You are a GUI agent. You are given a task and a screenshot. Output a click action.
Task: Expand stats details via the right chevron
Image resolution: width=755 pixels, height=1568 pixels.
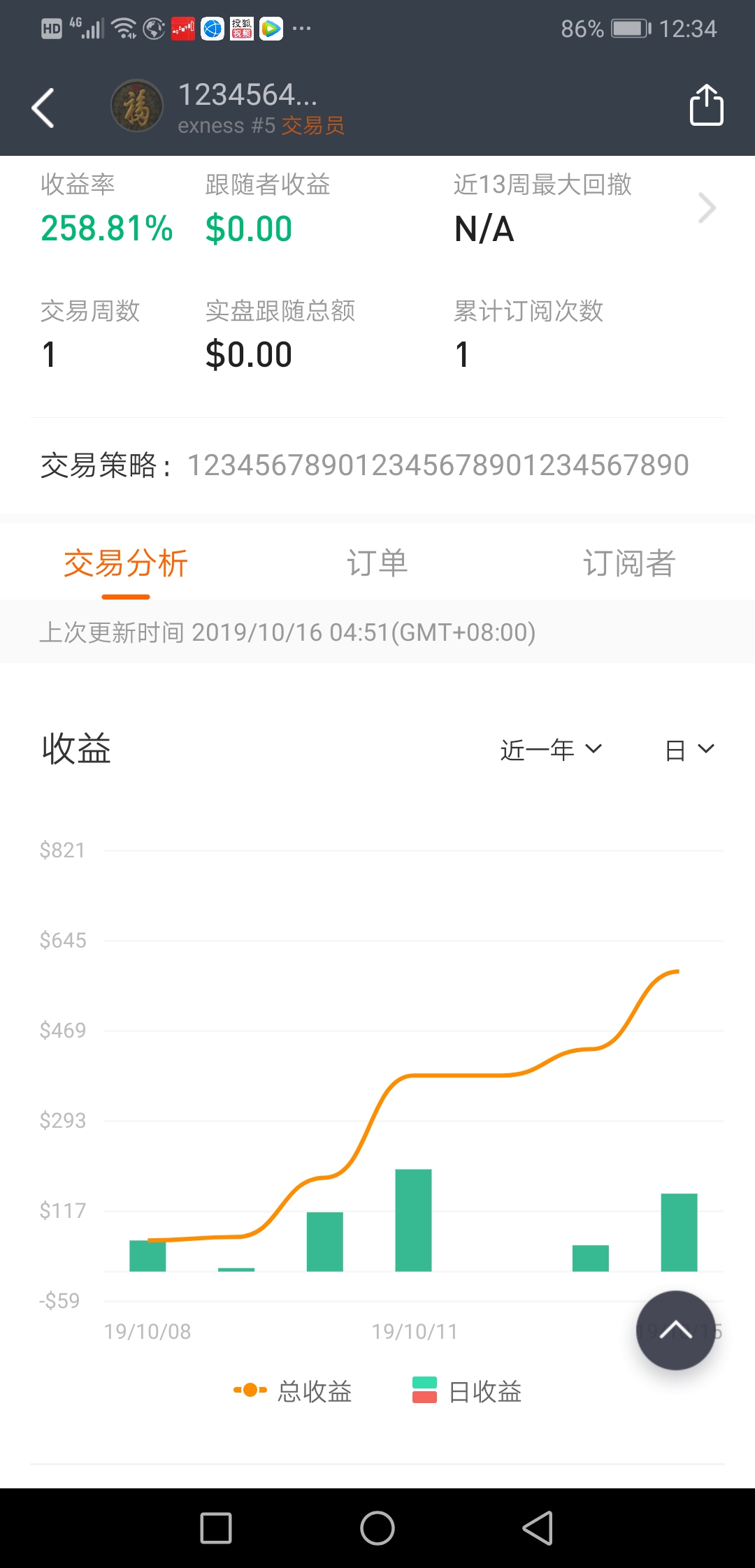click(x=707, y=208)
